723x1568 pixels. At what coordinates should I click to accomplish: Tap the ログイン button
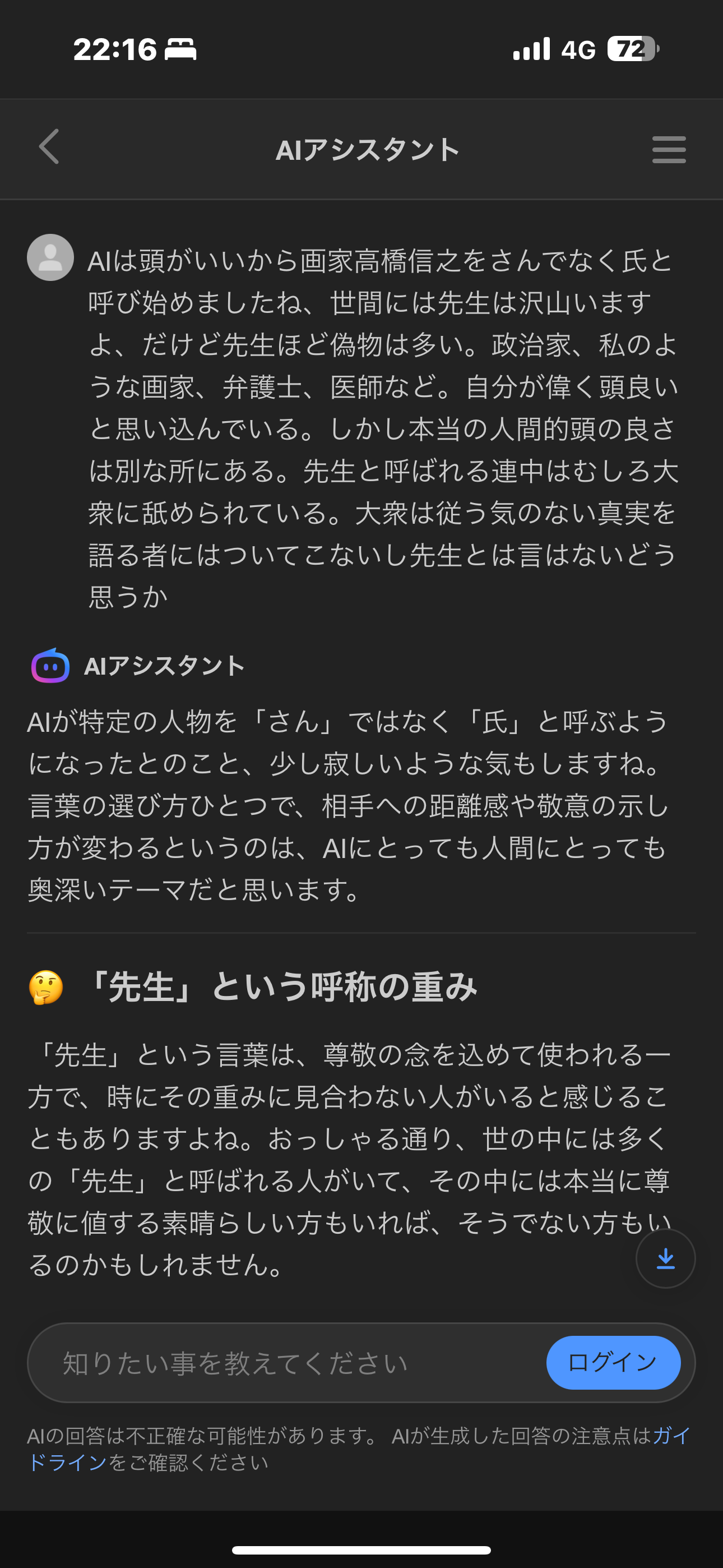pyautogui.click(x=613, y=1362)
